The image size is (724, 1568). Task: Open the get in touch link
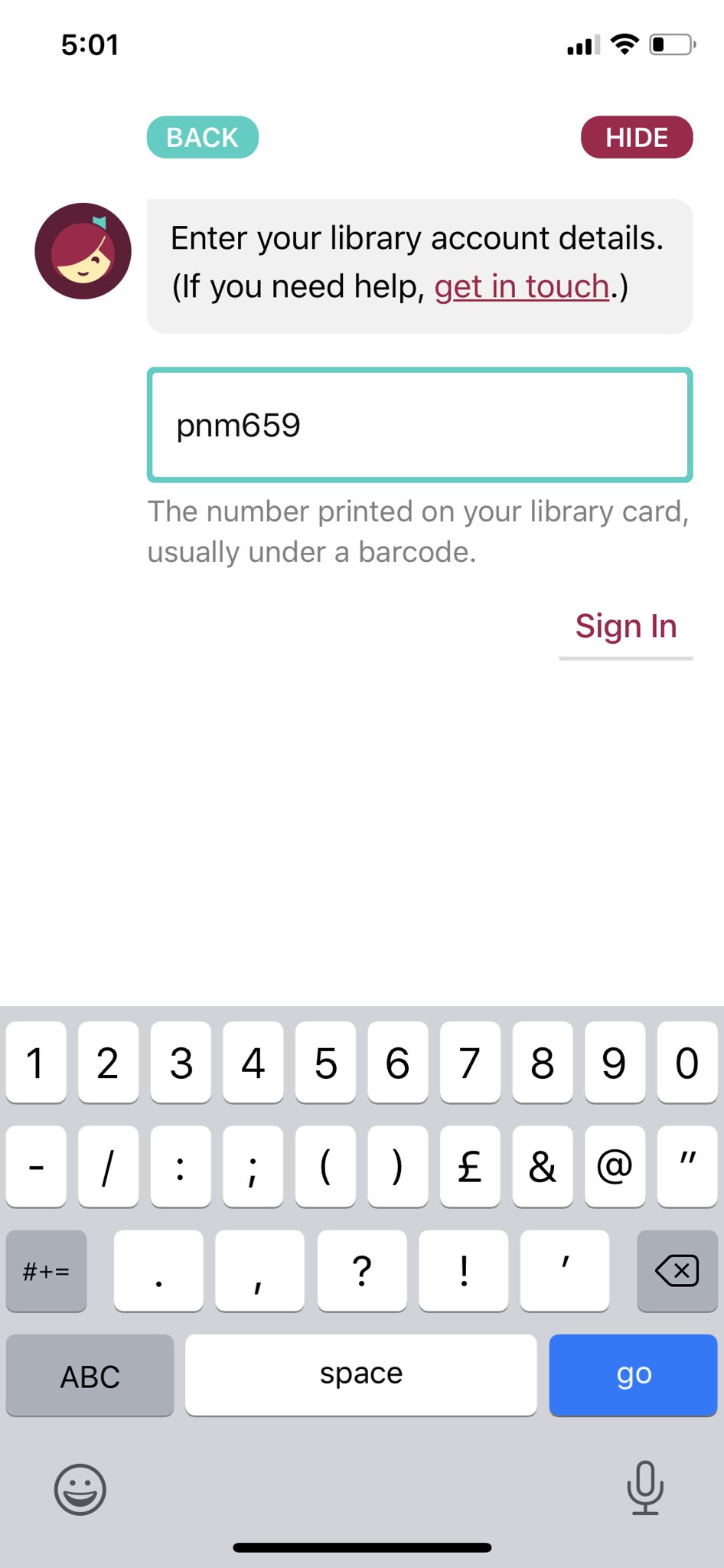(521, 287)
